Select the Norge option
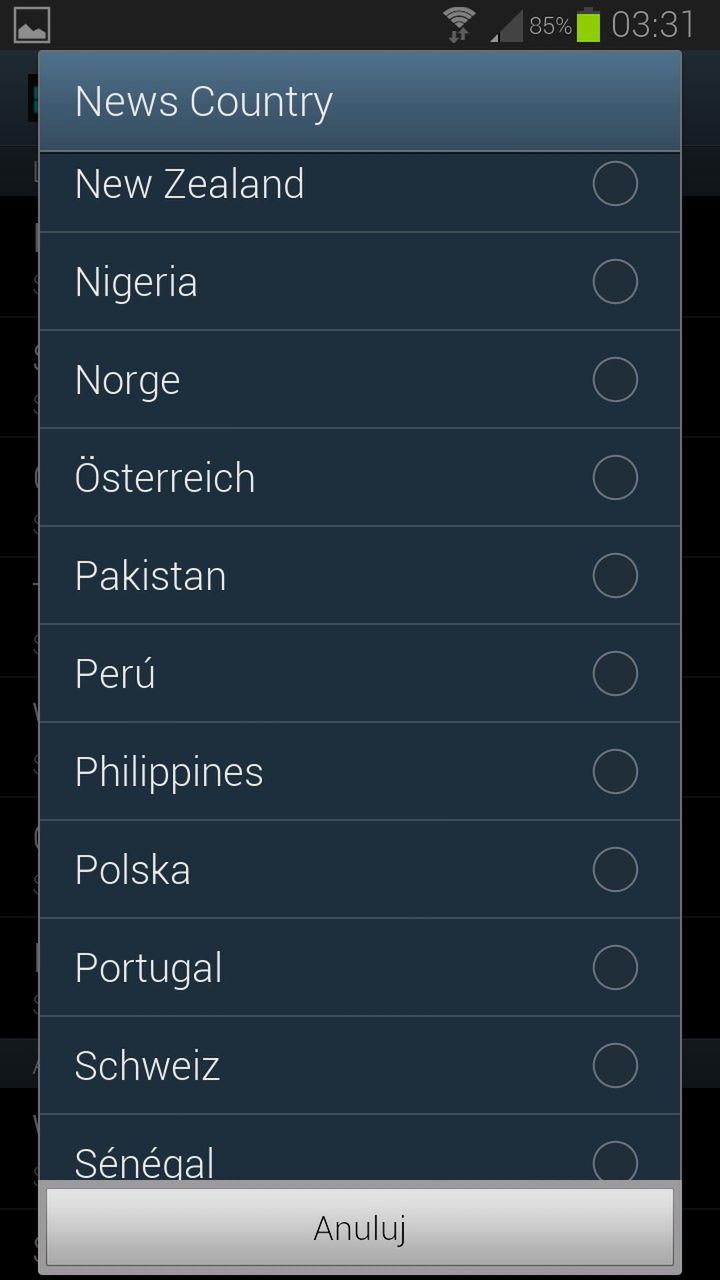This screenshot has height=1280, width=720. [358, 380]
